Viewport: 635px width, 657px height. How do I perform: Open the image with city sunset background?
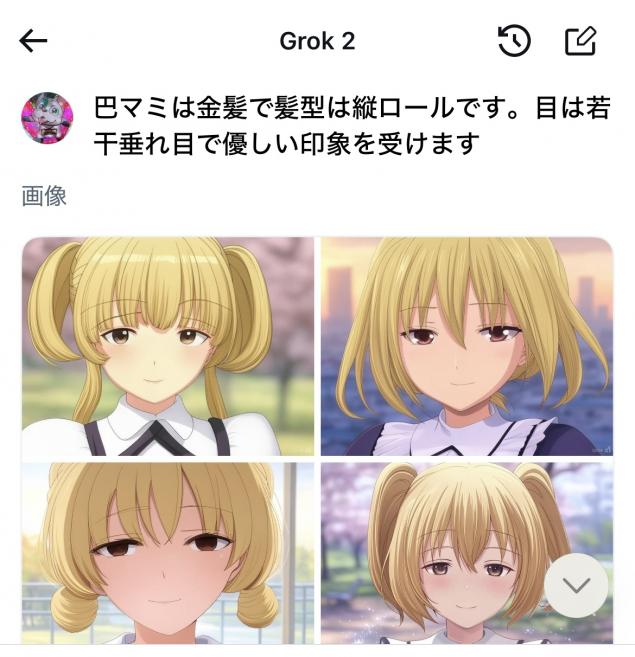tap(466, 346)
